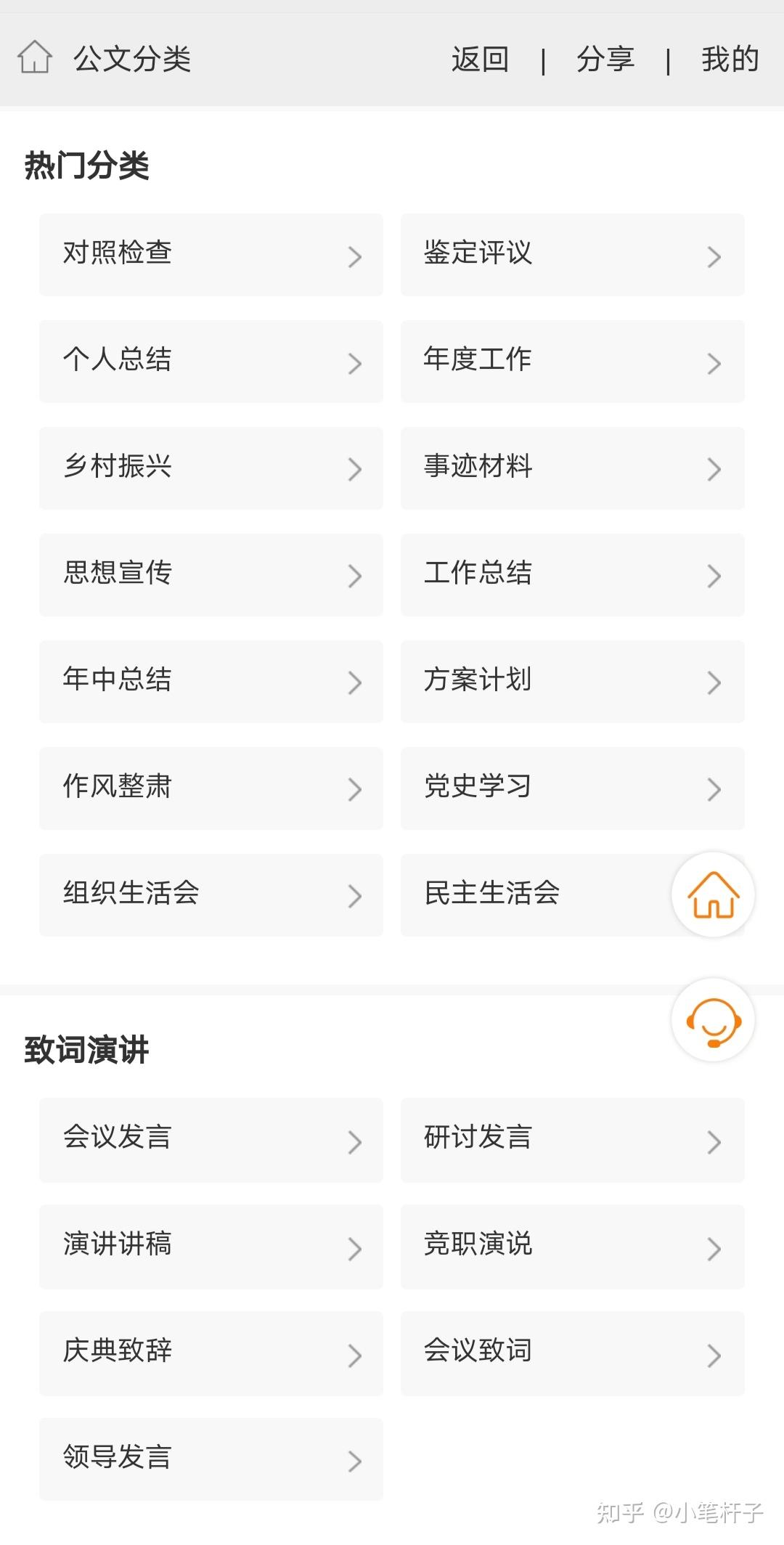The width and height of the screenshot is (784, 1545).
Task: Select the 思想宣传 category
Action: [x=211, y=574]
